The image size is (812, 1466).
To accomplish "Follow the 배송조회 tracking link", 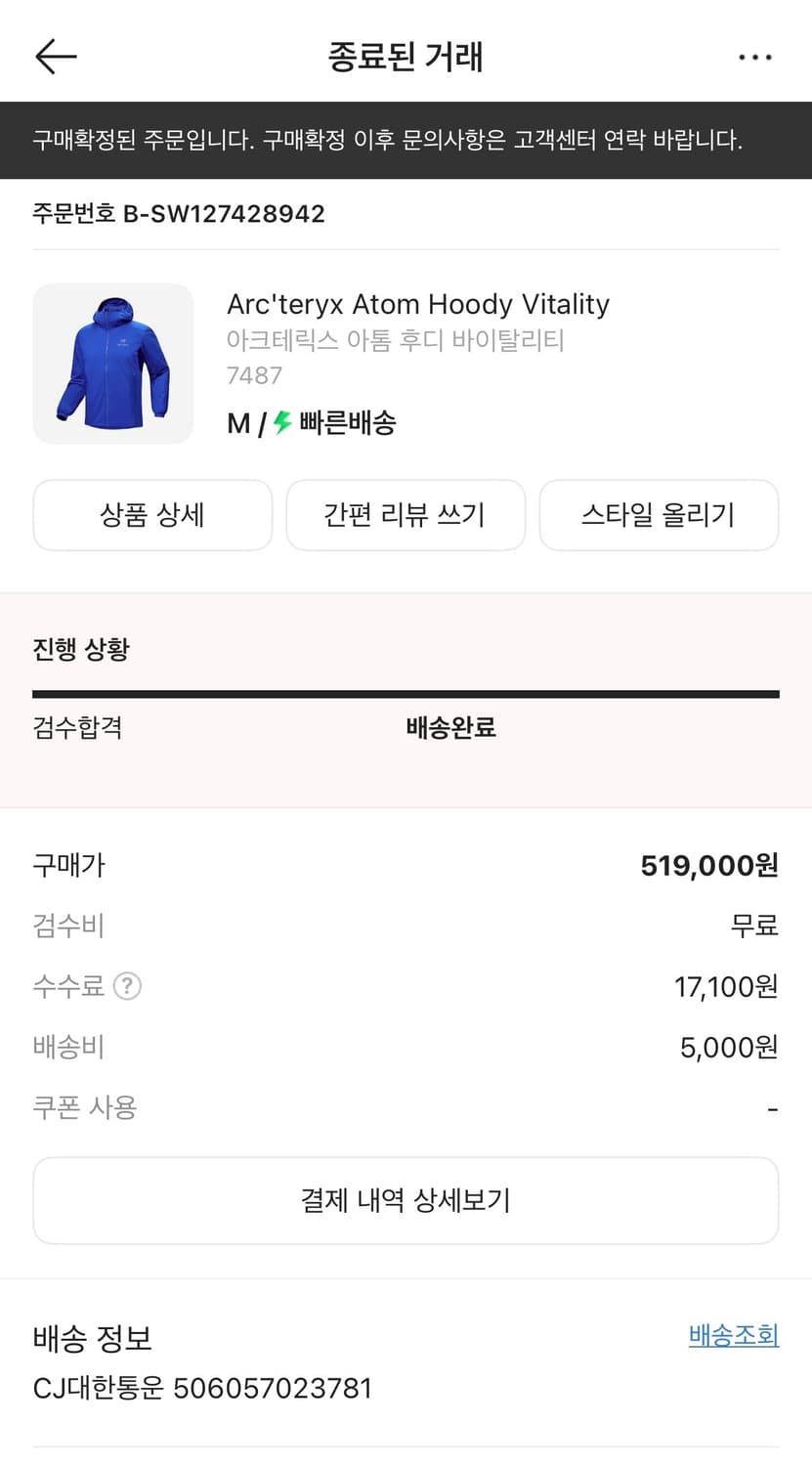I will point(734,1336).
